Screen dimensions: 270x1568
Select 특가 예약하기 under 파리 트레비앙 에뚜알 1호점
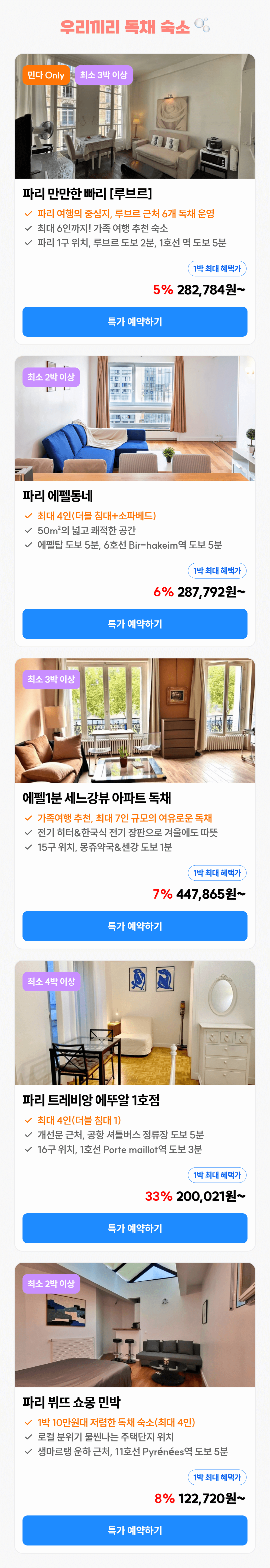[135, 1228]
